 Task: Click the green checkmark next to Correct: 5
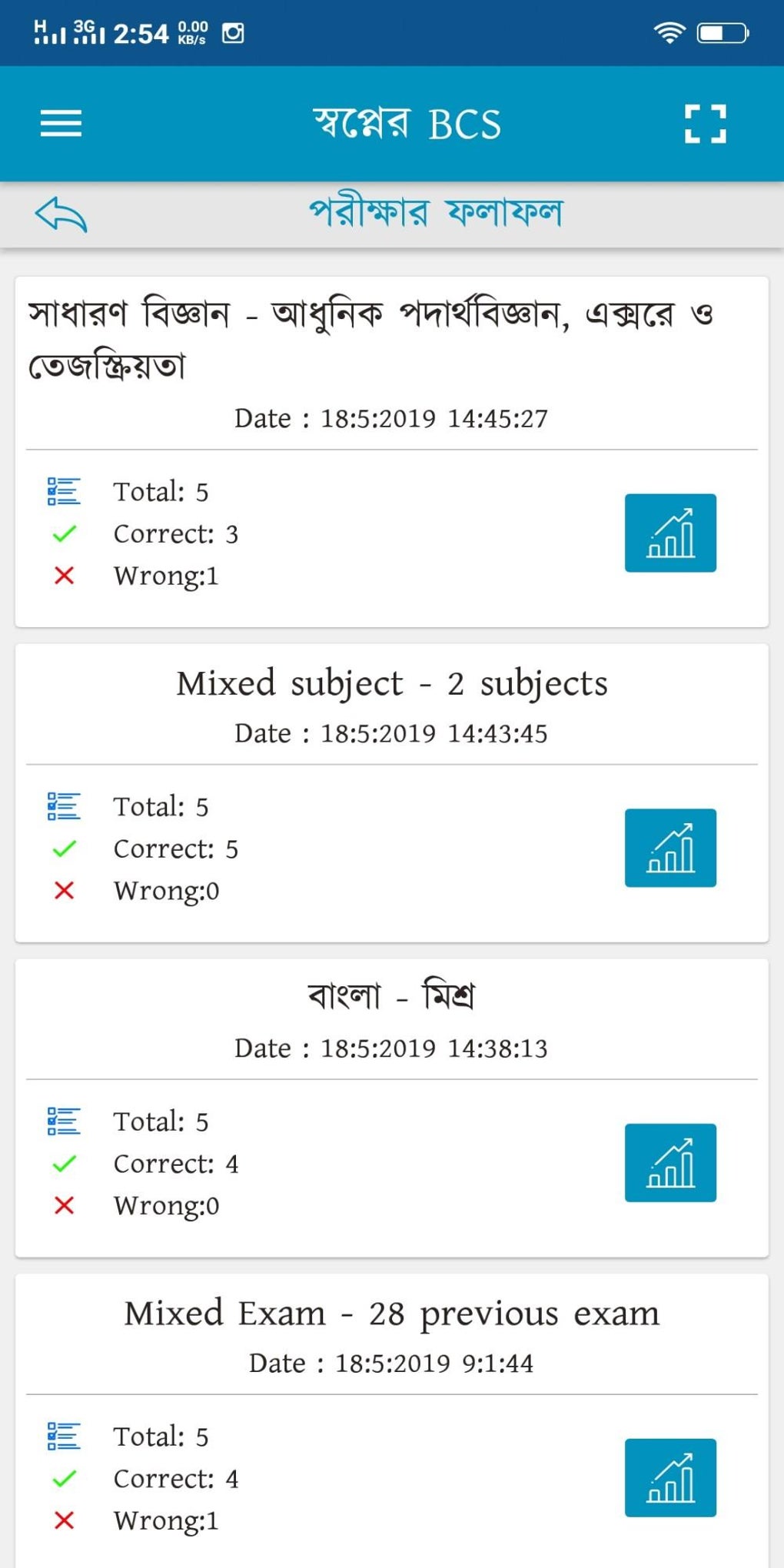pyautogui.click(x=64, y=848)
